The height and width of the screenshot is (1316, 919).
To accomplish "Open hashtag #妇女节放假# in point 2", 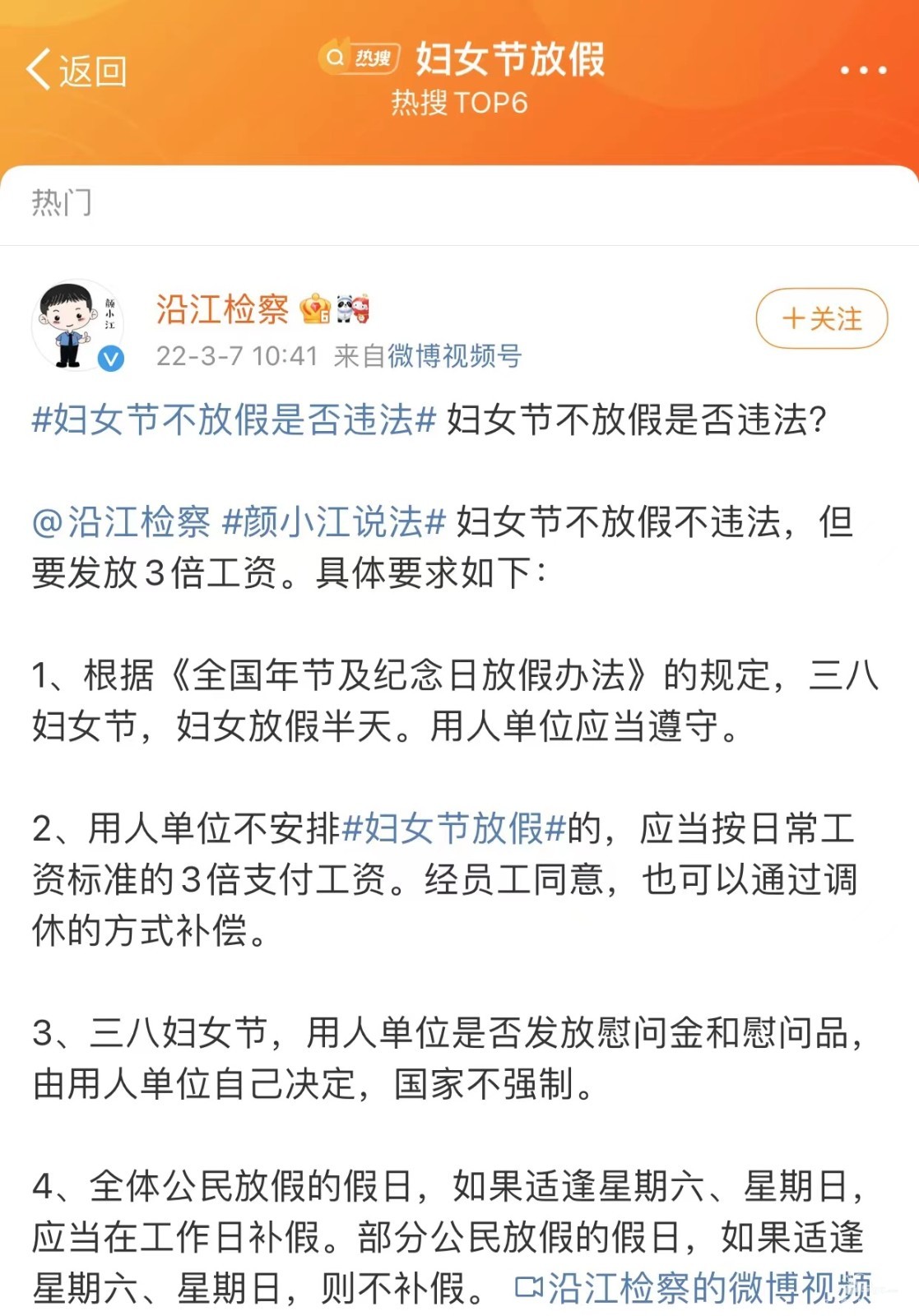I will pyautogui.click(x=453, y=828).
